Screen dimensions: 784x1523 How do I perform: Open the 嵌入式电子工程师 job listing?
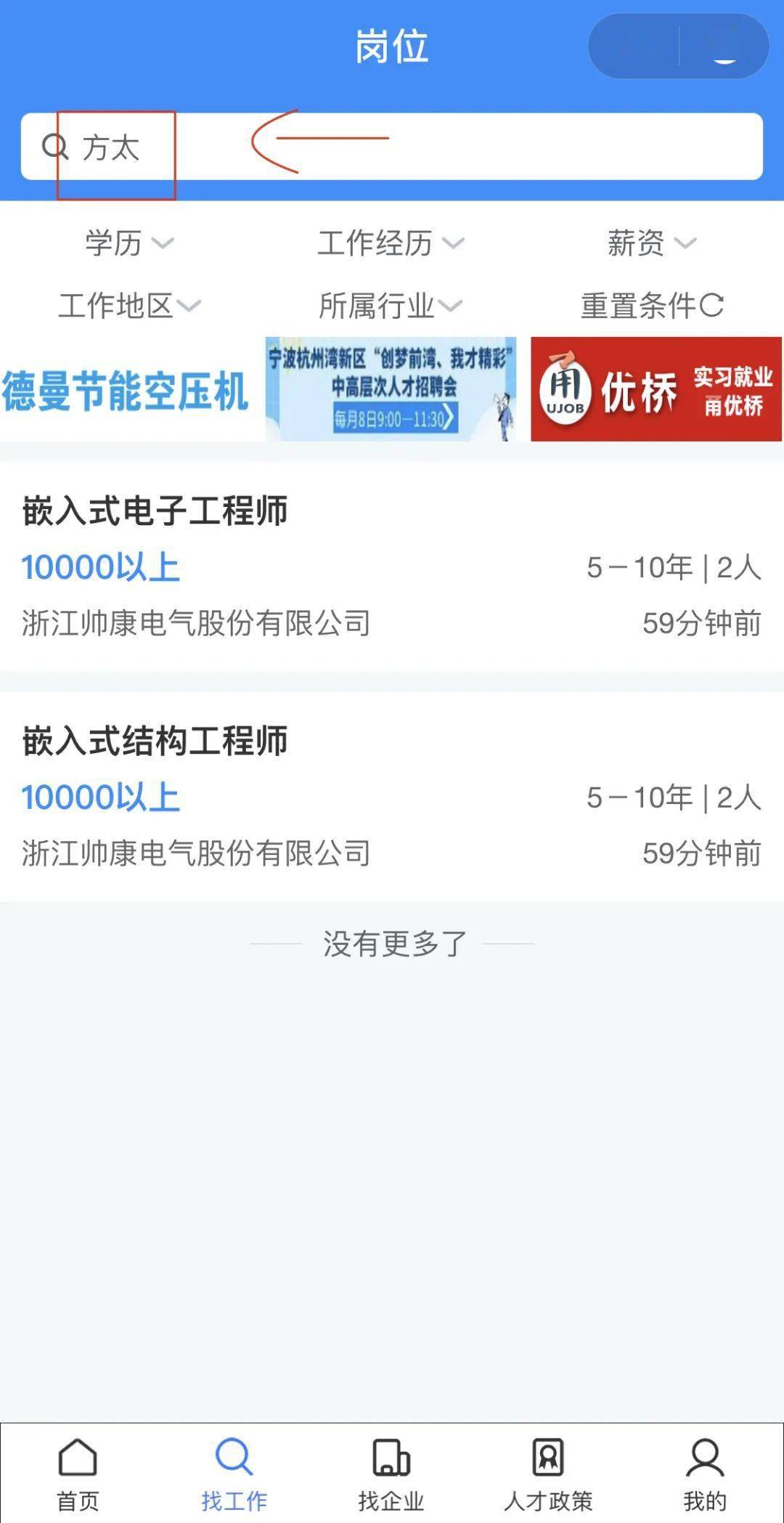[392, 566]
